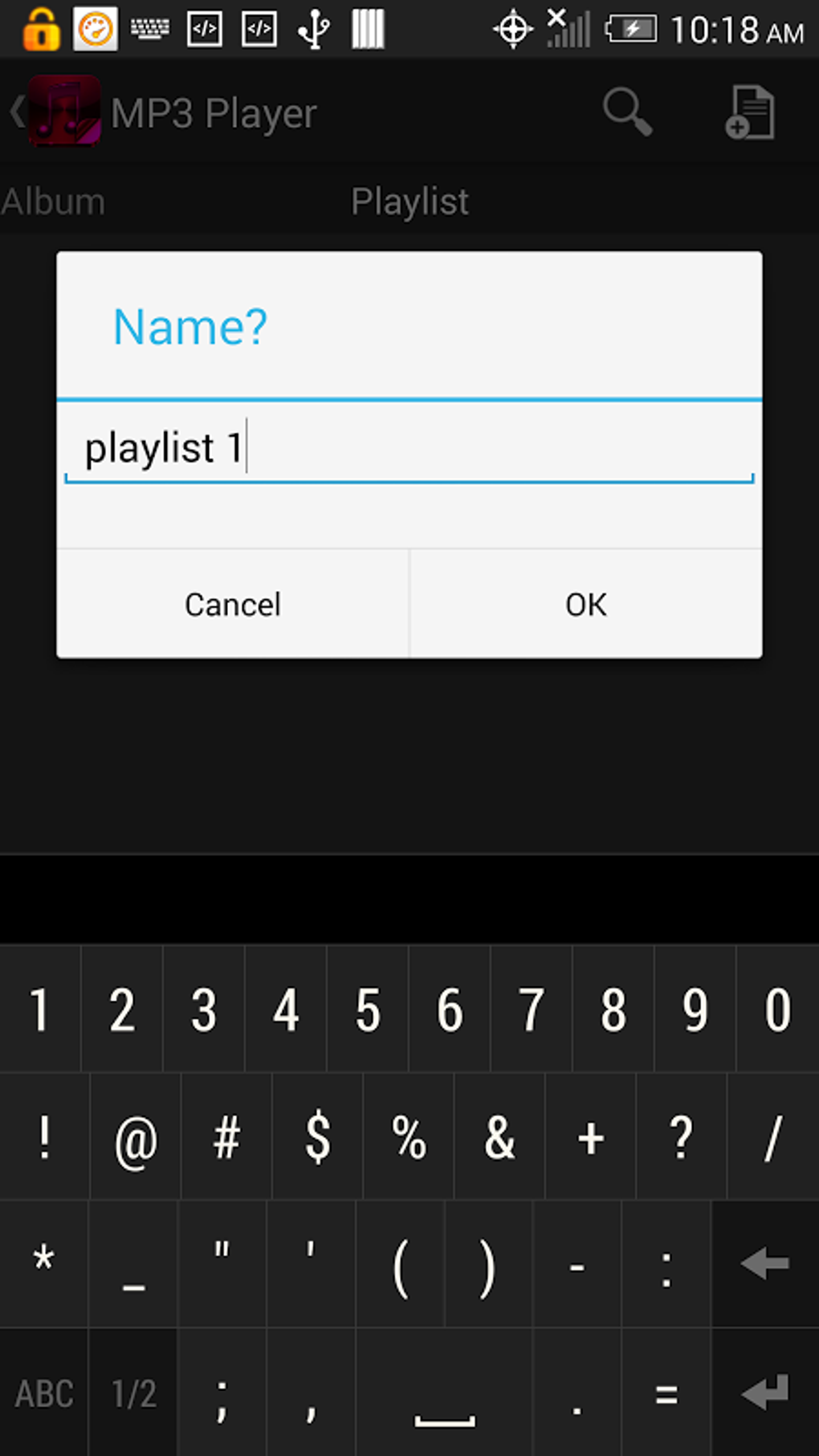Viewport: 819px width, 1456px height.
Task: Switch to the Playlist tab
Action: [x=409, y=200]
